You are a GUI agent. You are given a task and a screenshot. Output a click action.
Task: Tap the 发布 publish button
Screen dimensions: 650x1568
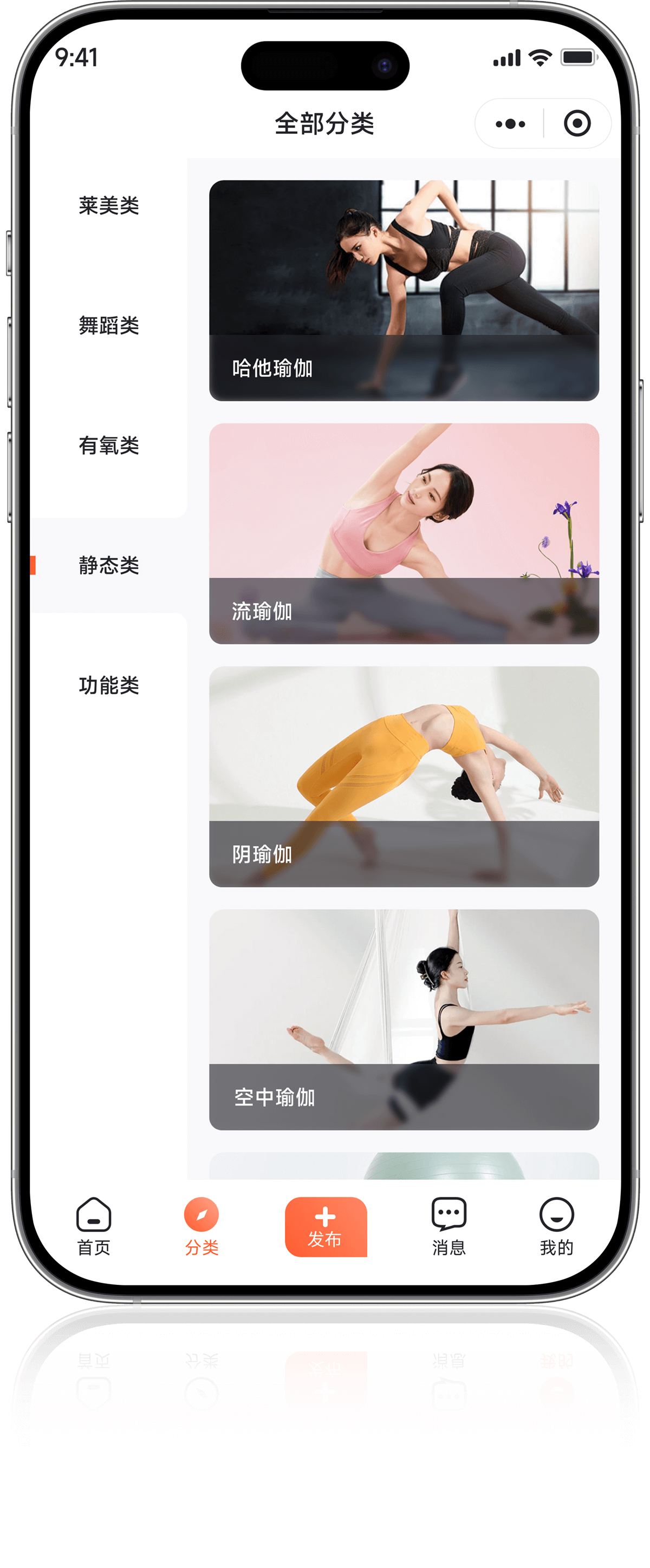coord(326,1226)
